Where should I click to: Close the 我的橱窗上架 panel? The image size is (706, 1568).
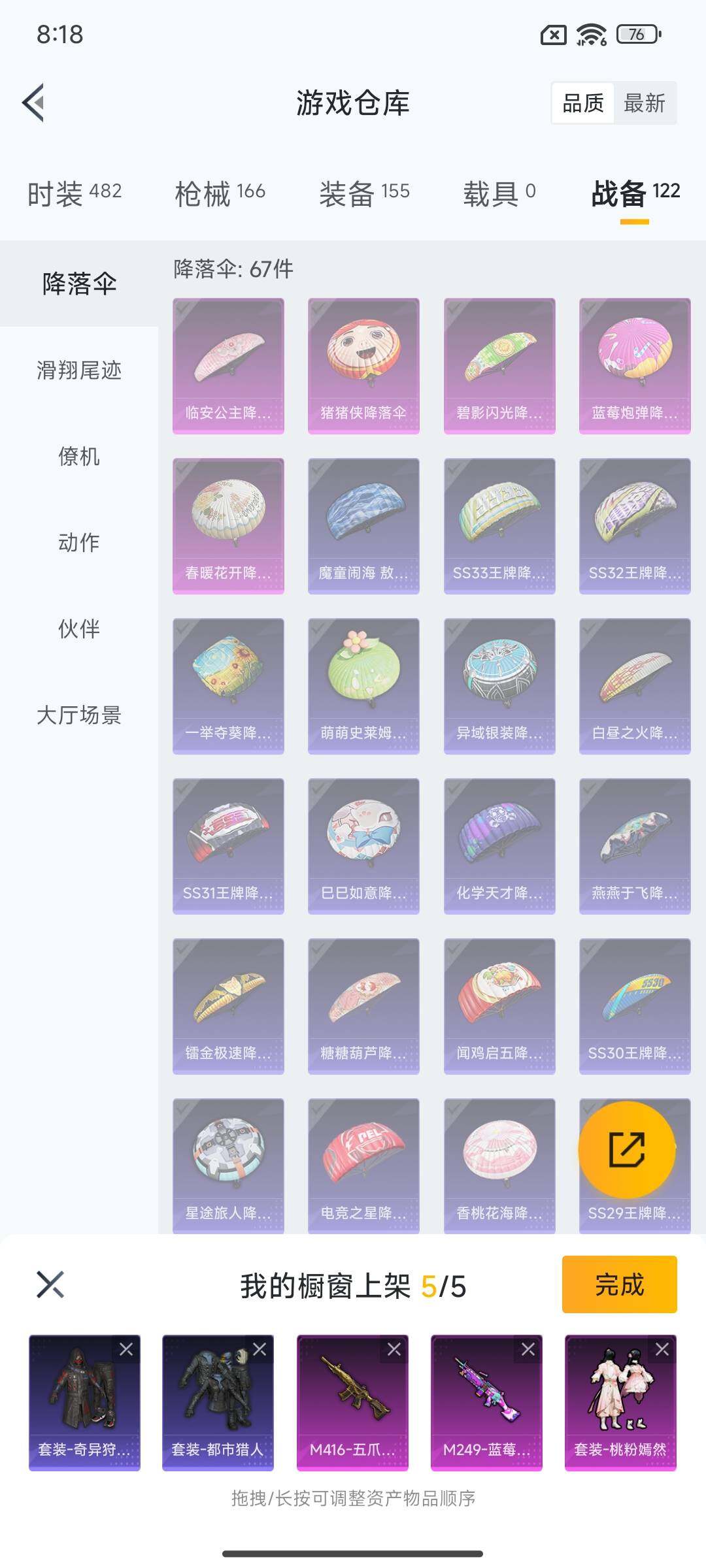click(50, 1284)
